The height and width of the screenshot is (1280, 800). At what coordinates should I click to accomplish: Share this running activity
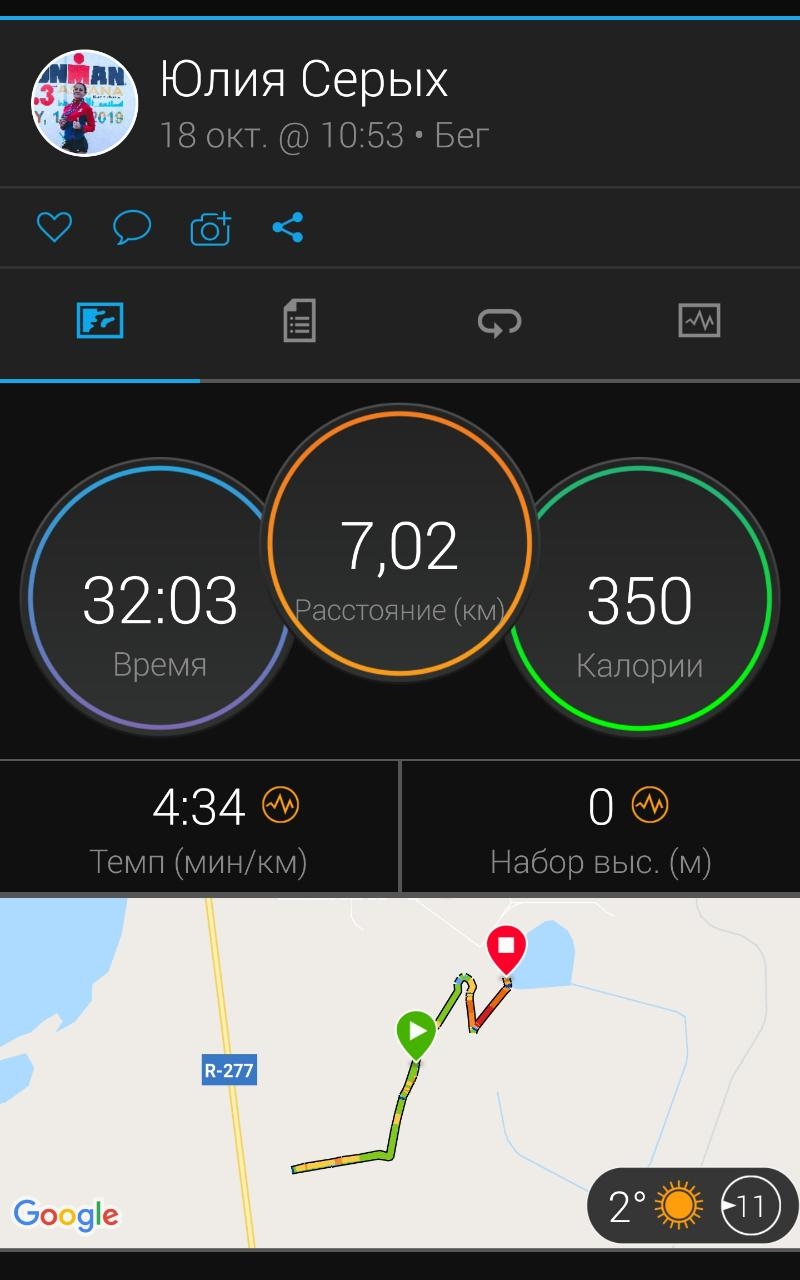click(288, 228)
